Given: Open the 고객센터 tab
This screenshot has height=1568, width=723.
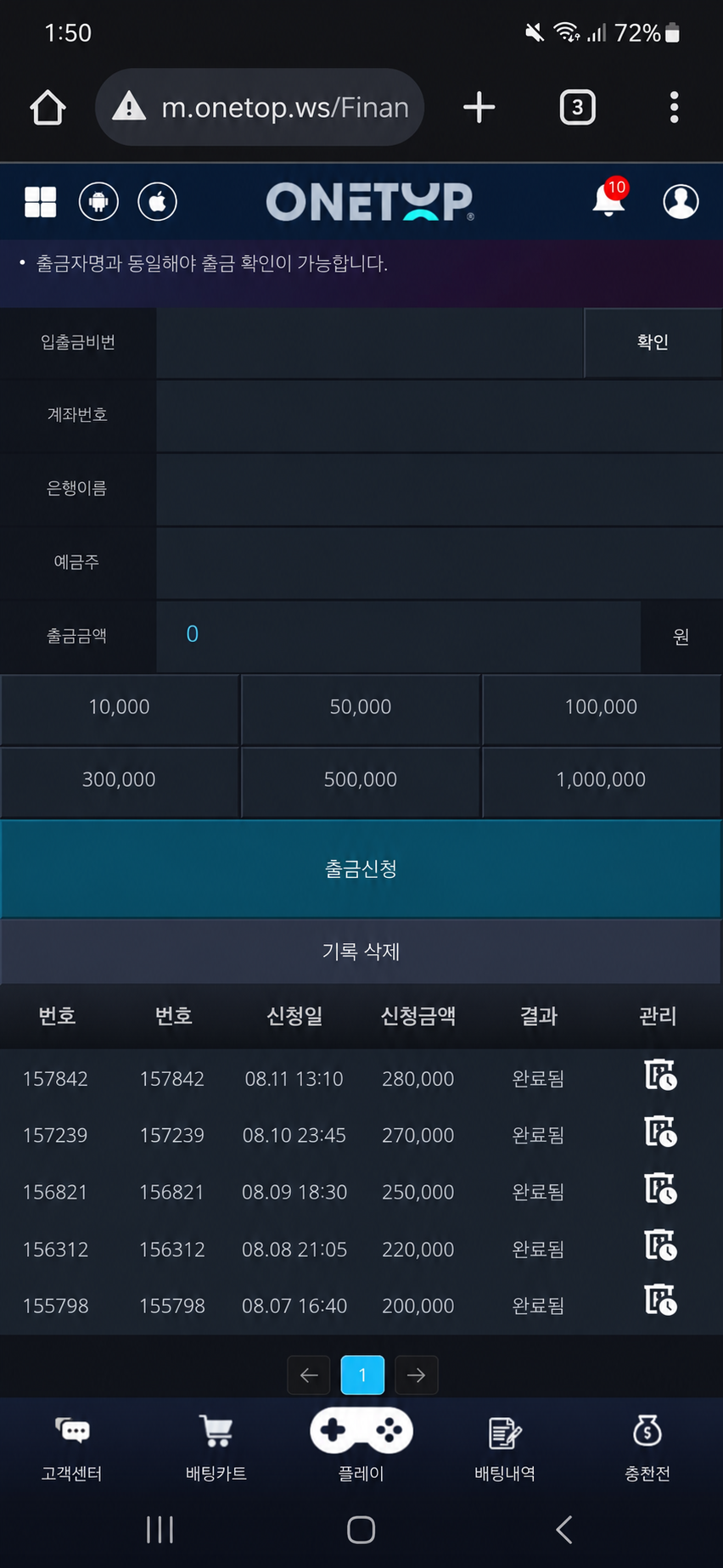Looking at the screenshot, I should (72, 1449).
